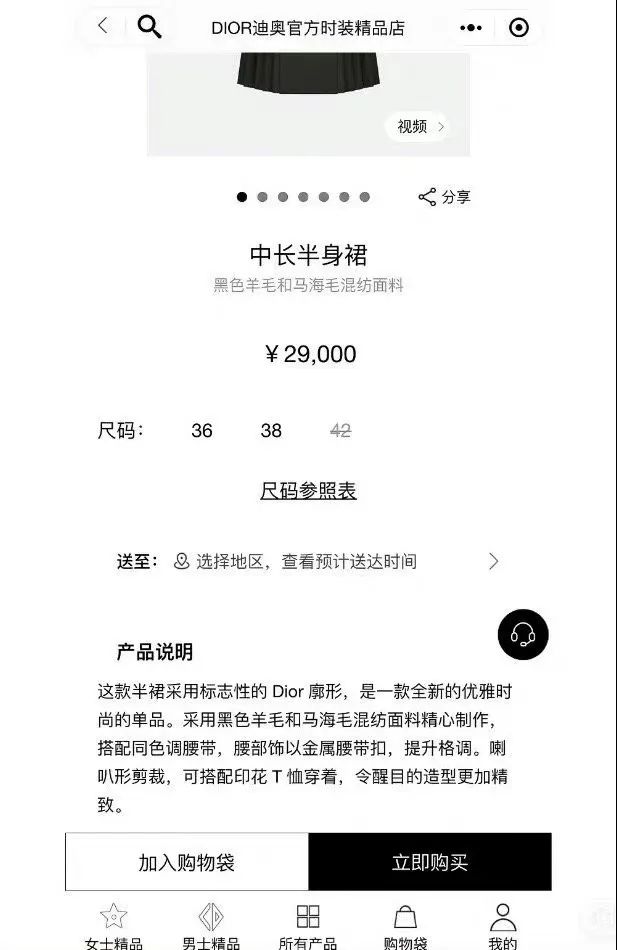The width and height of the screenshot is (617, 950).
Task: Switch to the 男士精品 tab
Action: coord(210,926)
